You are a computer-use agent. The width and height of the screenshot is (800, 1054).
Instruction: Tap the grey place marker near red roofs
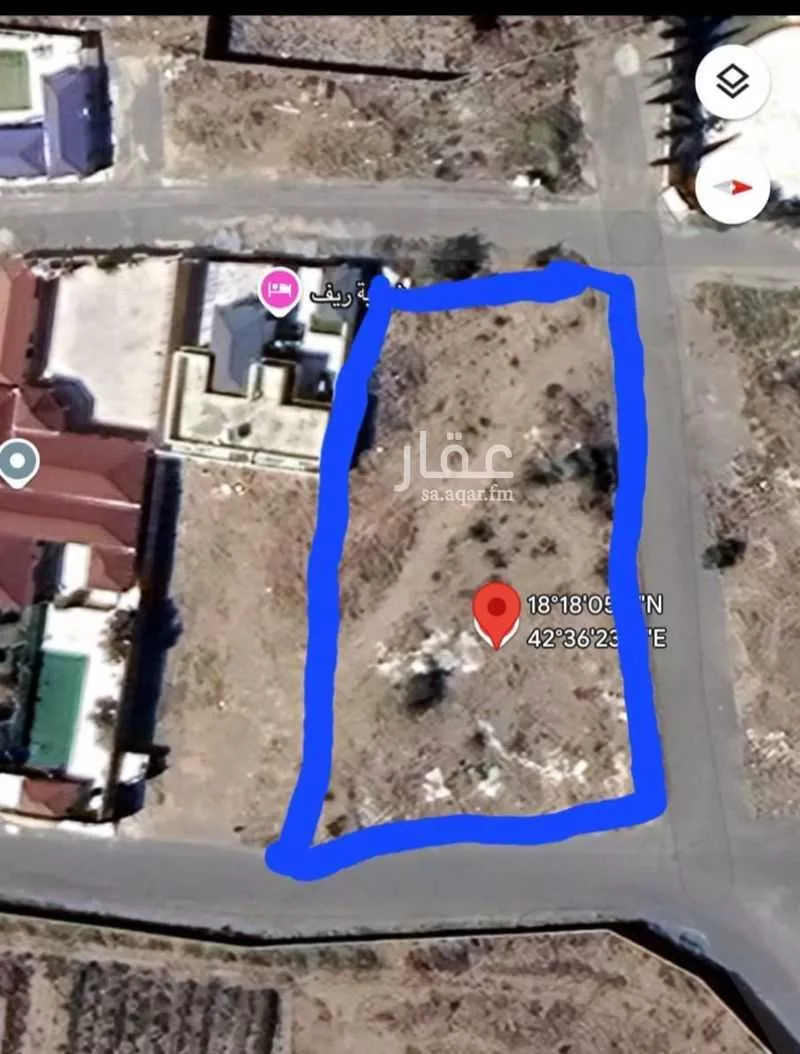point(17,463)
